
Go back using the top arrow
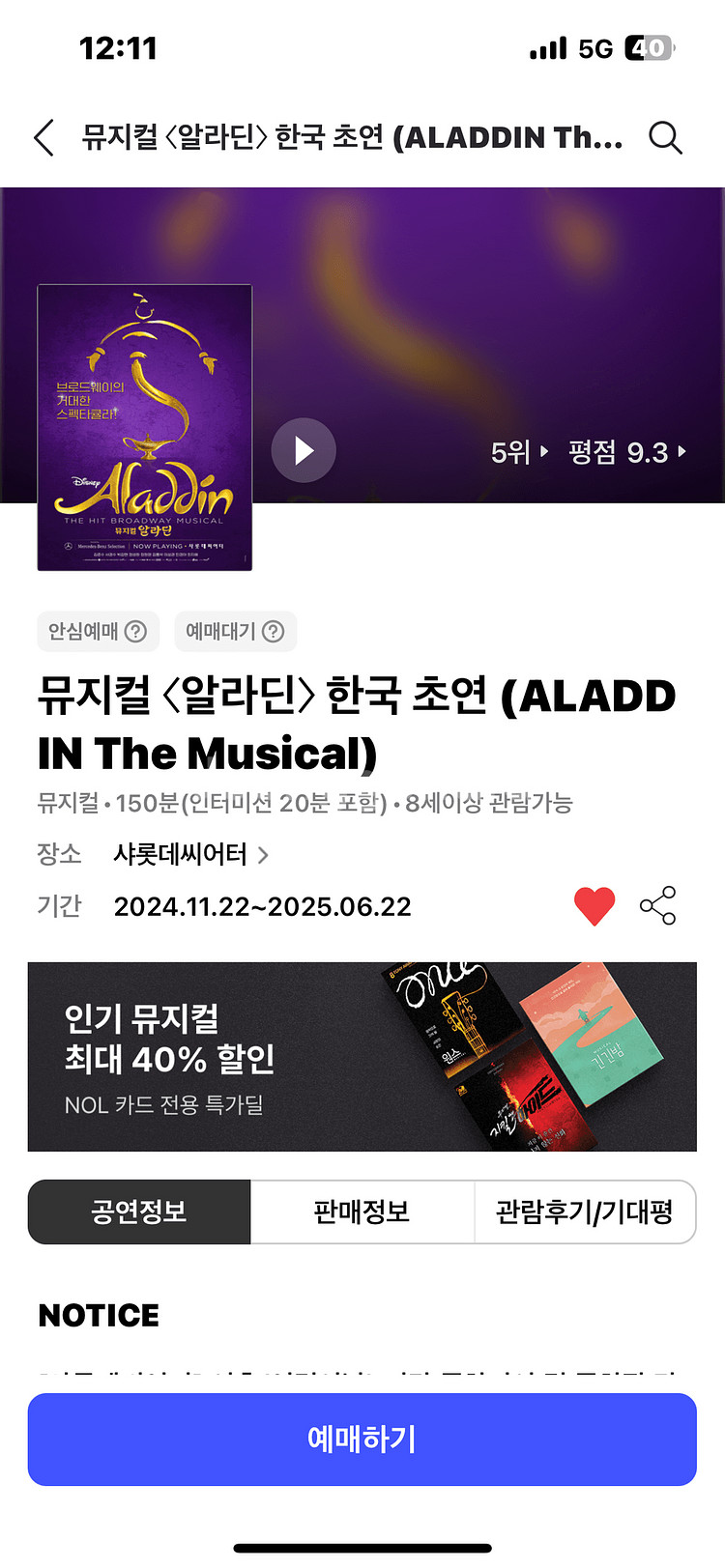[44, 138]
